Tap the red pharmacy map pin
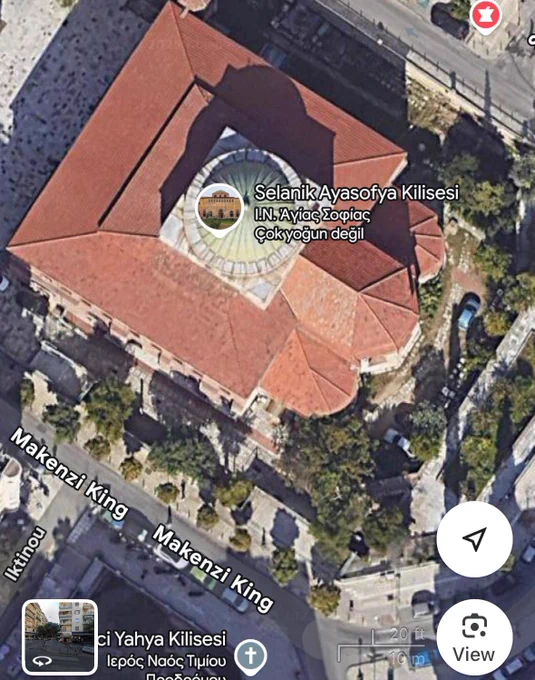Screen dimensions: 535x680 (486, 16)
